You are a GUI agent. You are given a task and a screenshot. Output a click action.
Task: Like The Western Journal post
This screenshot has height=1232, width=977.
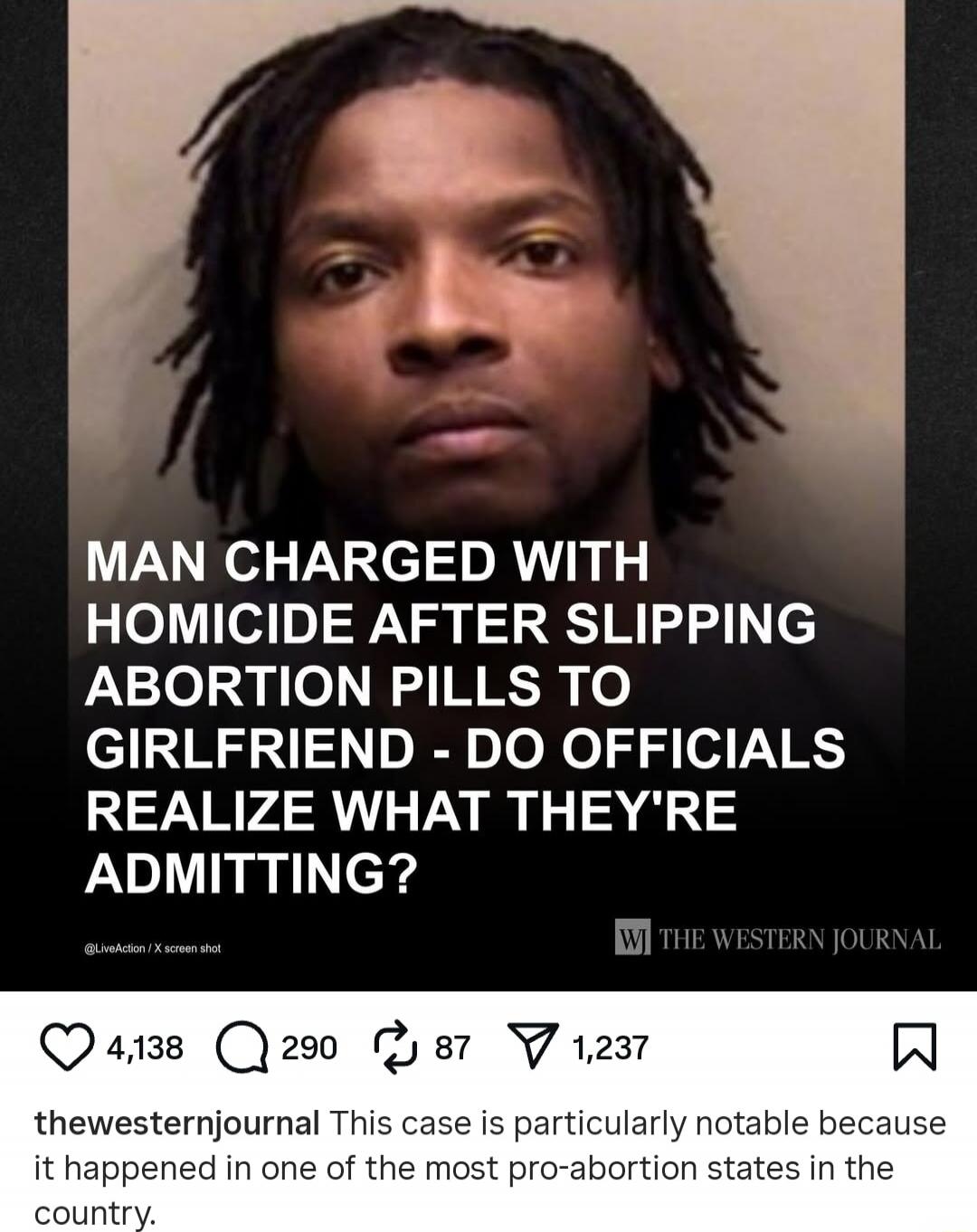69,1048
